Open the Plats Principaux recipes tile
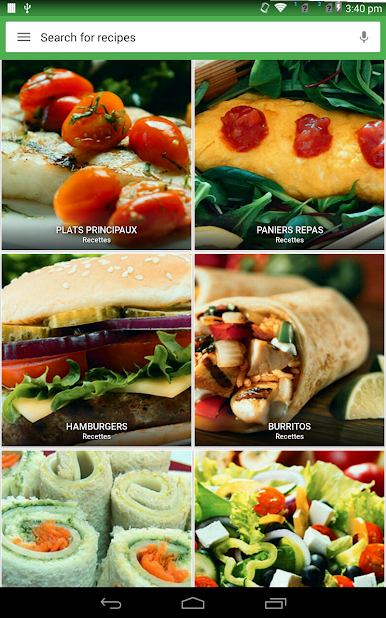This screenshot has width=386, height=618. pyautogui.click(x=97, y=155)
